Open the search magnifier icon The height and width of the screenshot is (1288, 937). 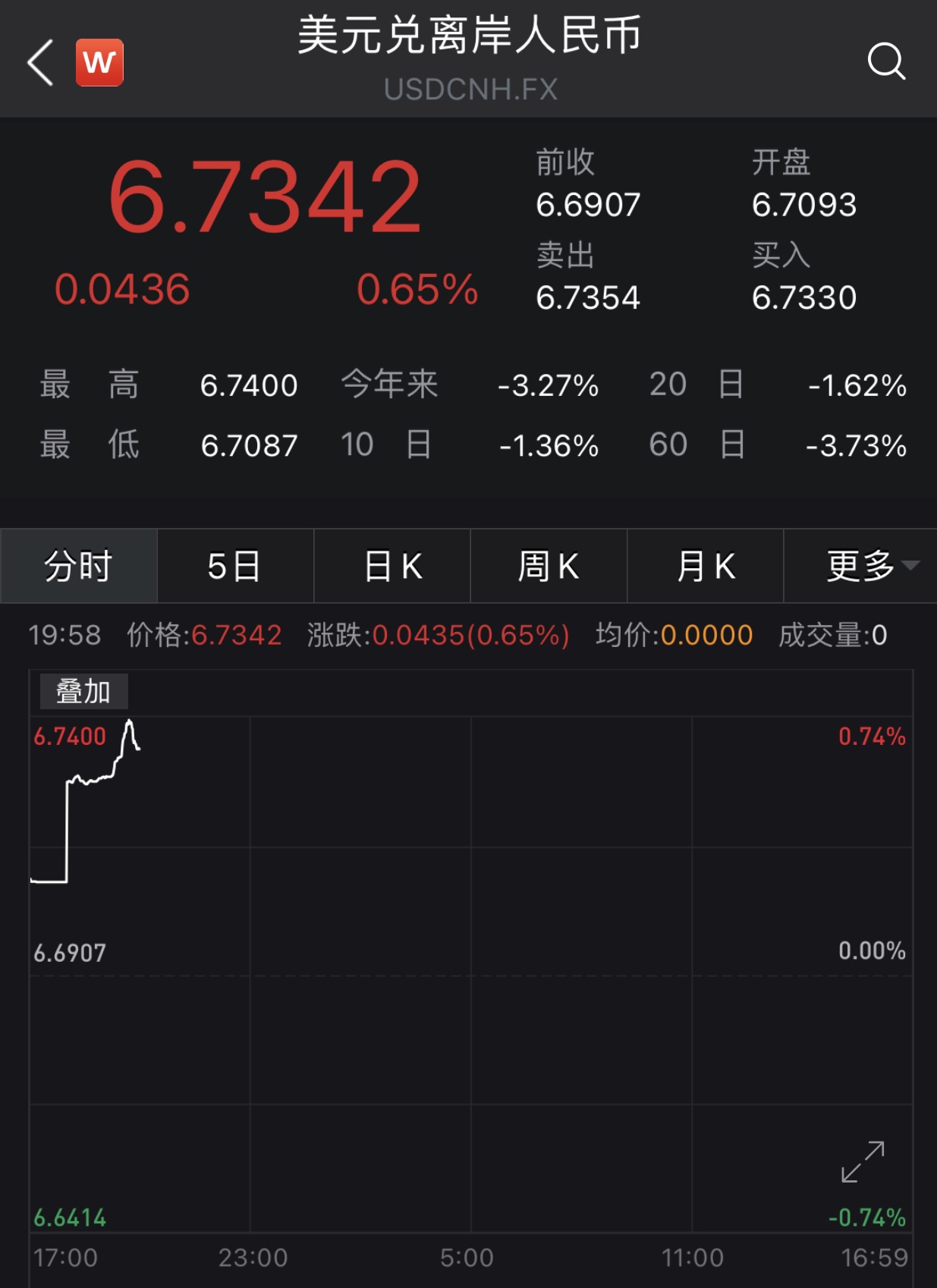tap(886, 61)
